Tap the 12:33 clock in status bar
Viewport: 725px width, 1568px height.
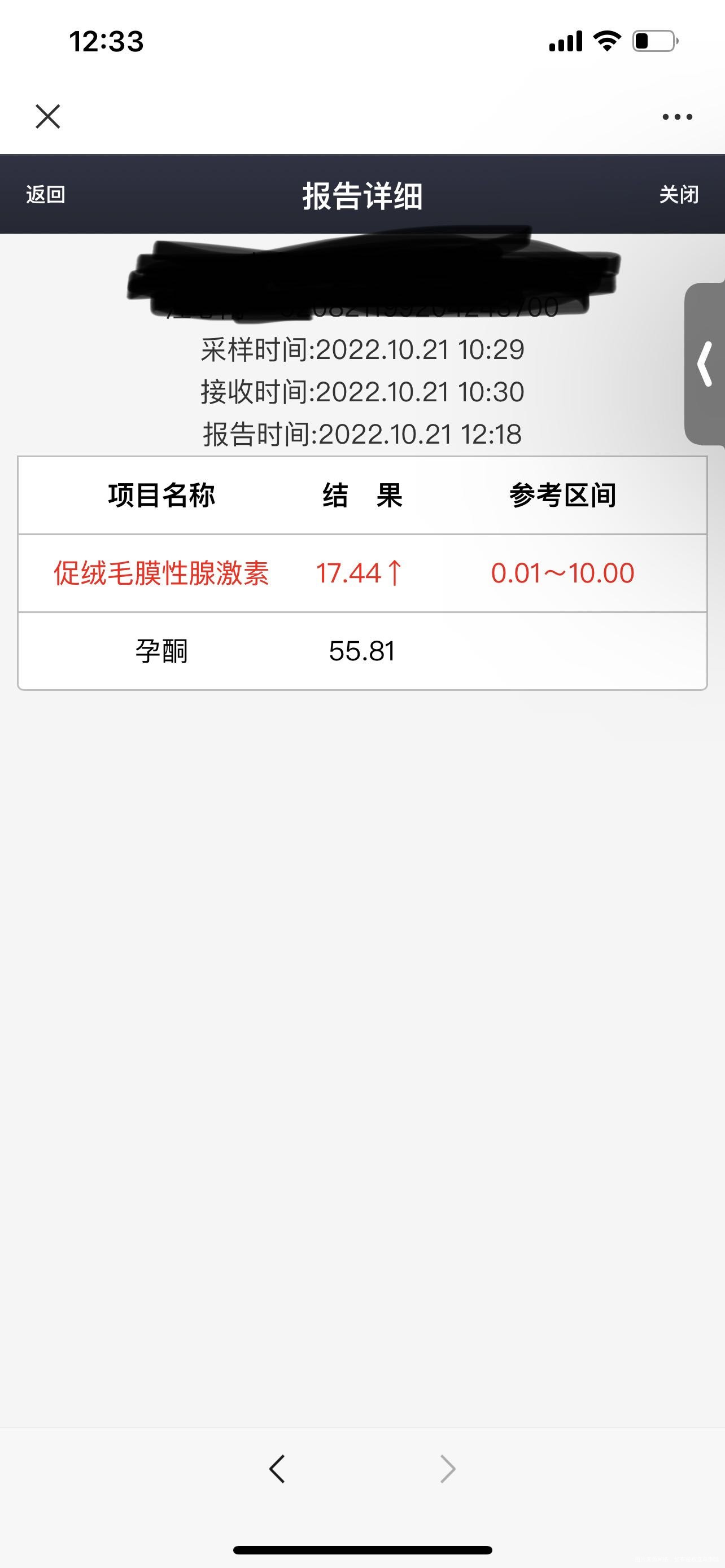coord(107,41)
